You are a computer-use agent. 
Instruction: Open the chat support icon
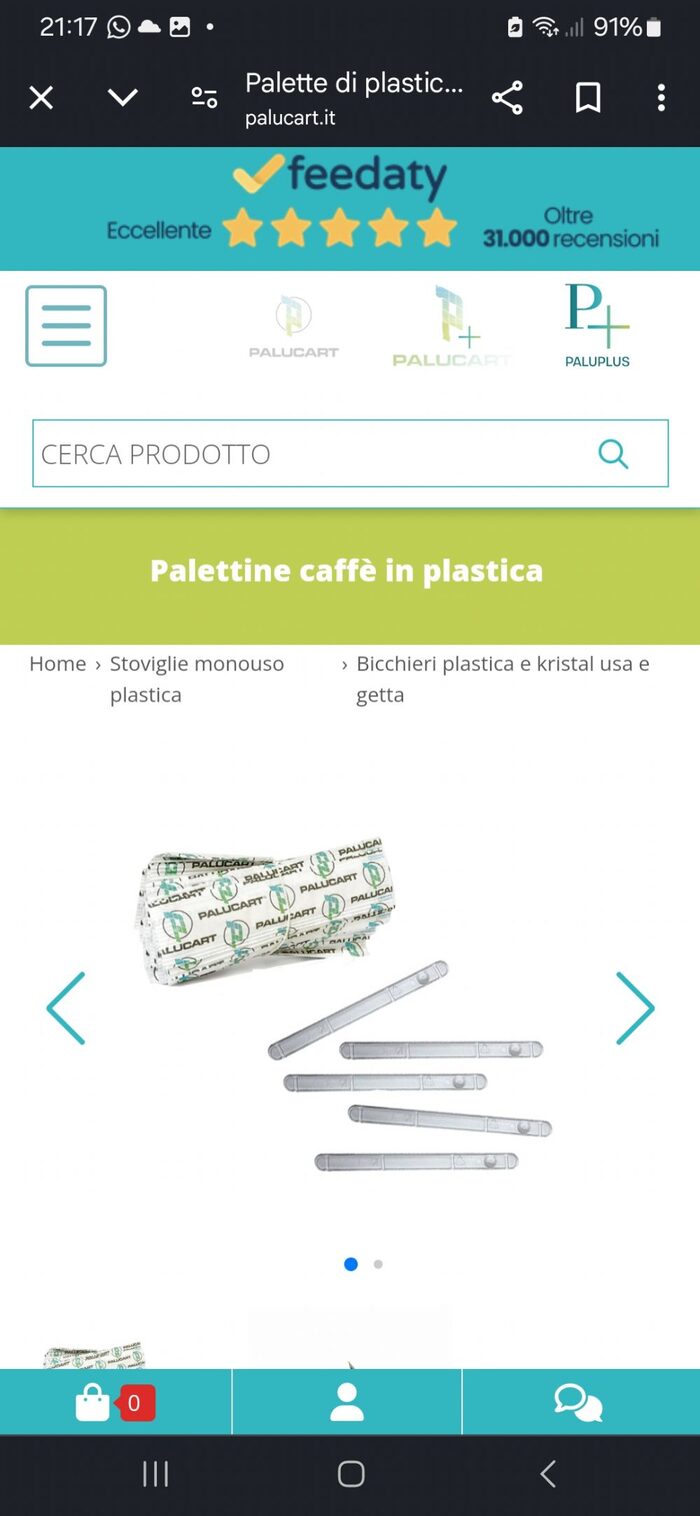pos(578,1402)
